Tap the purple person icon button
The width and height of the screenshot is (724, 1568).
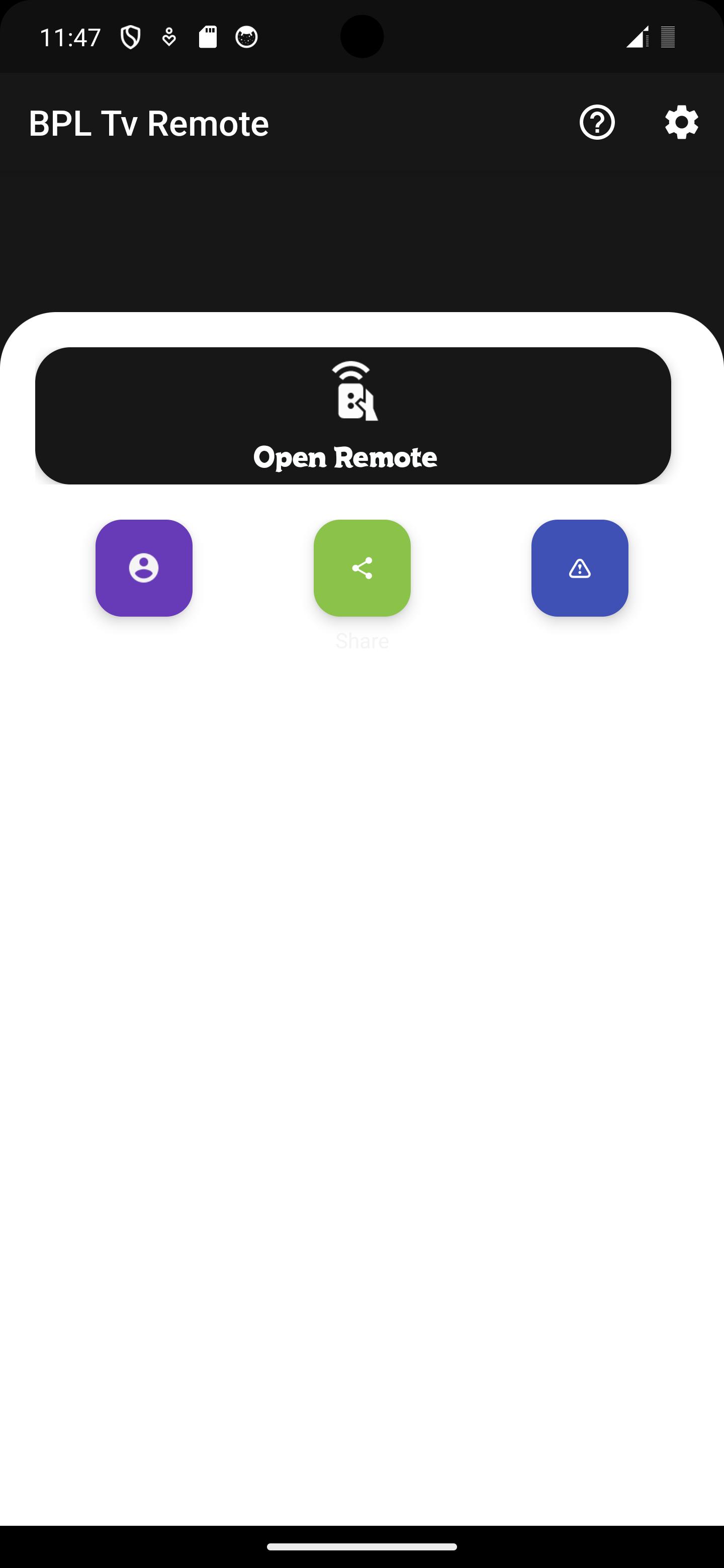tap(144, 568)
